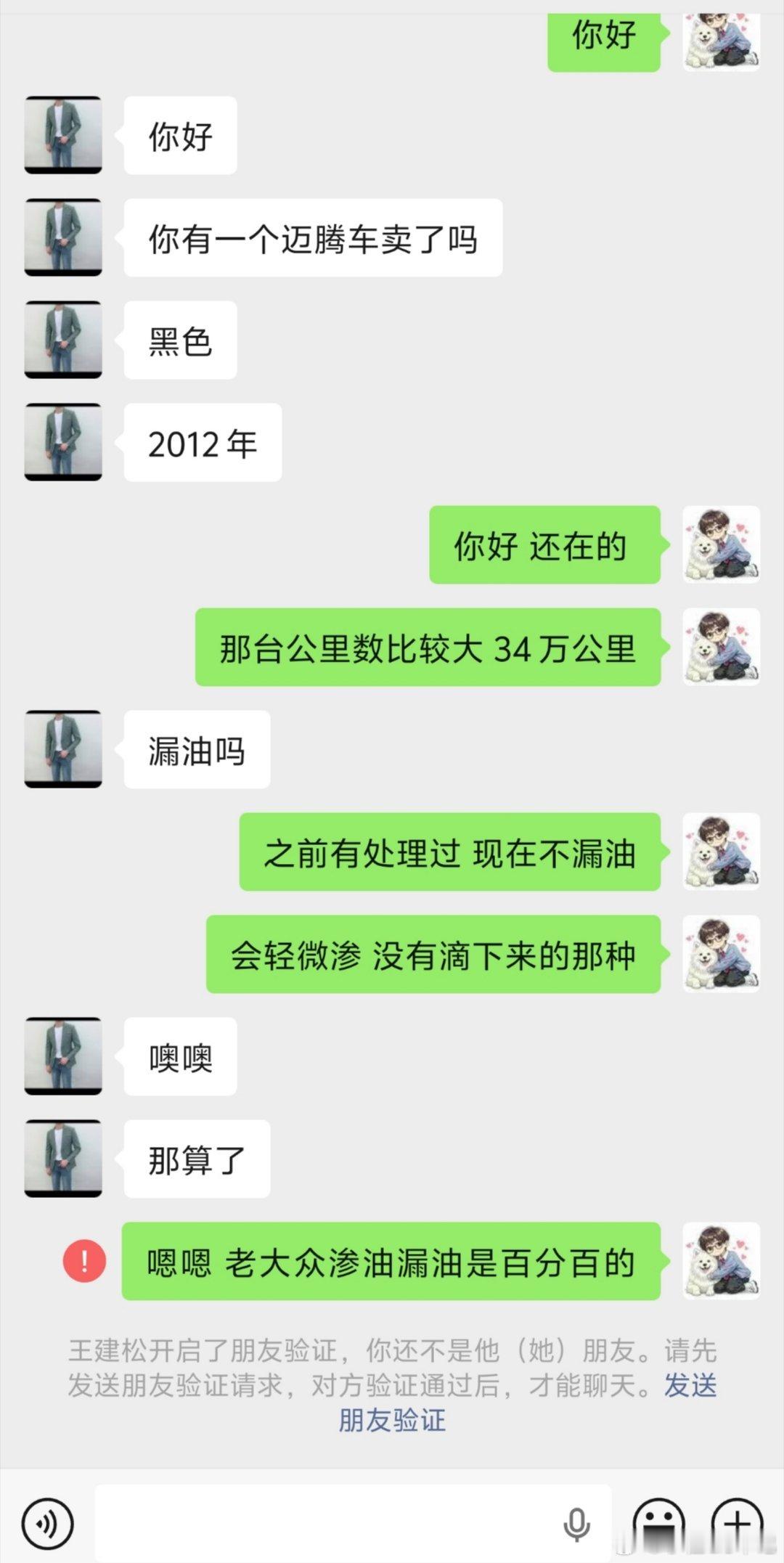784x1563 pixels.
Task: Select the 那算了 message bubble
Action: (197, 1159)
